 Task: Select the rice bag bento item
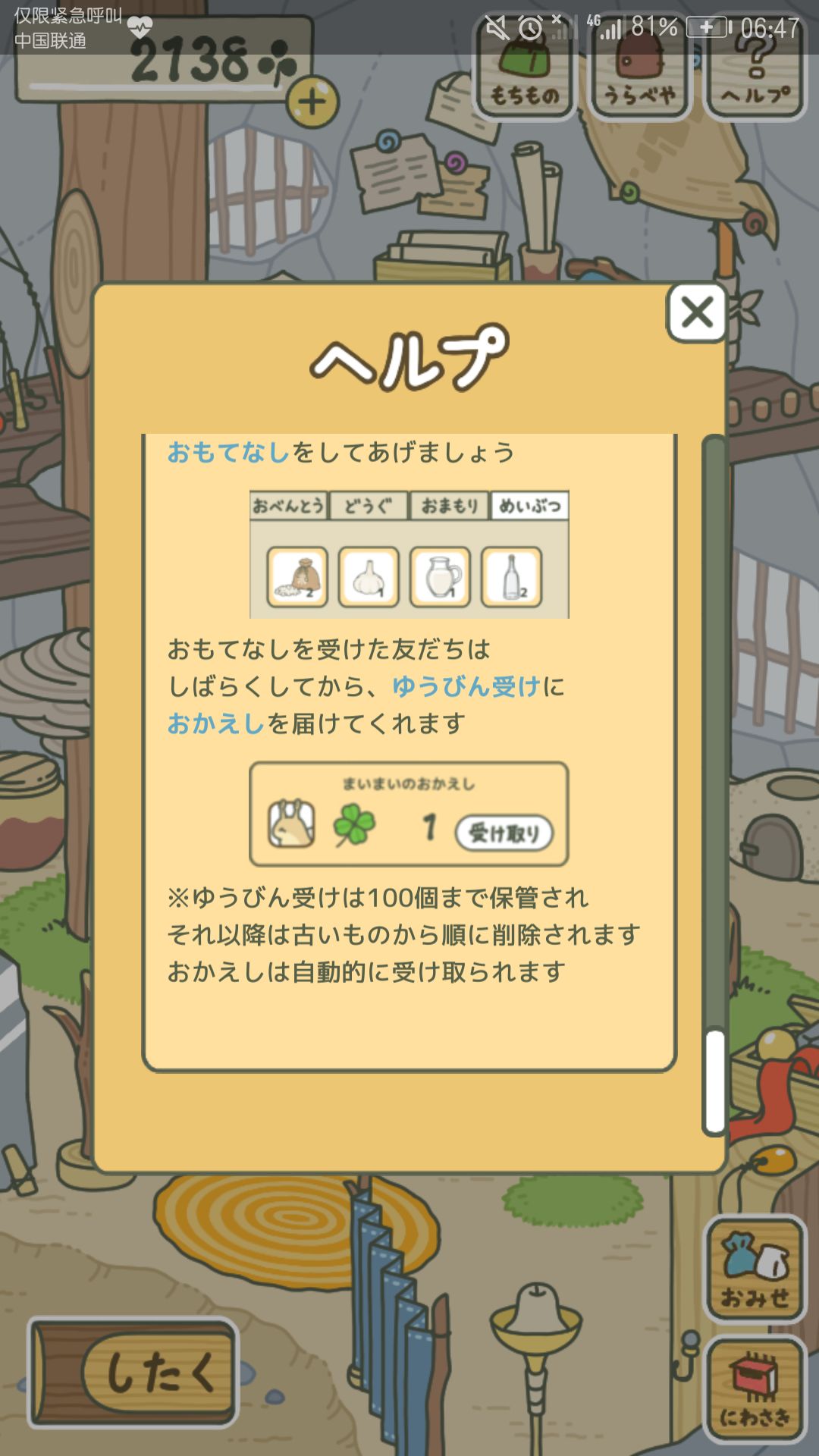[296, 578]
